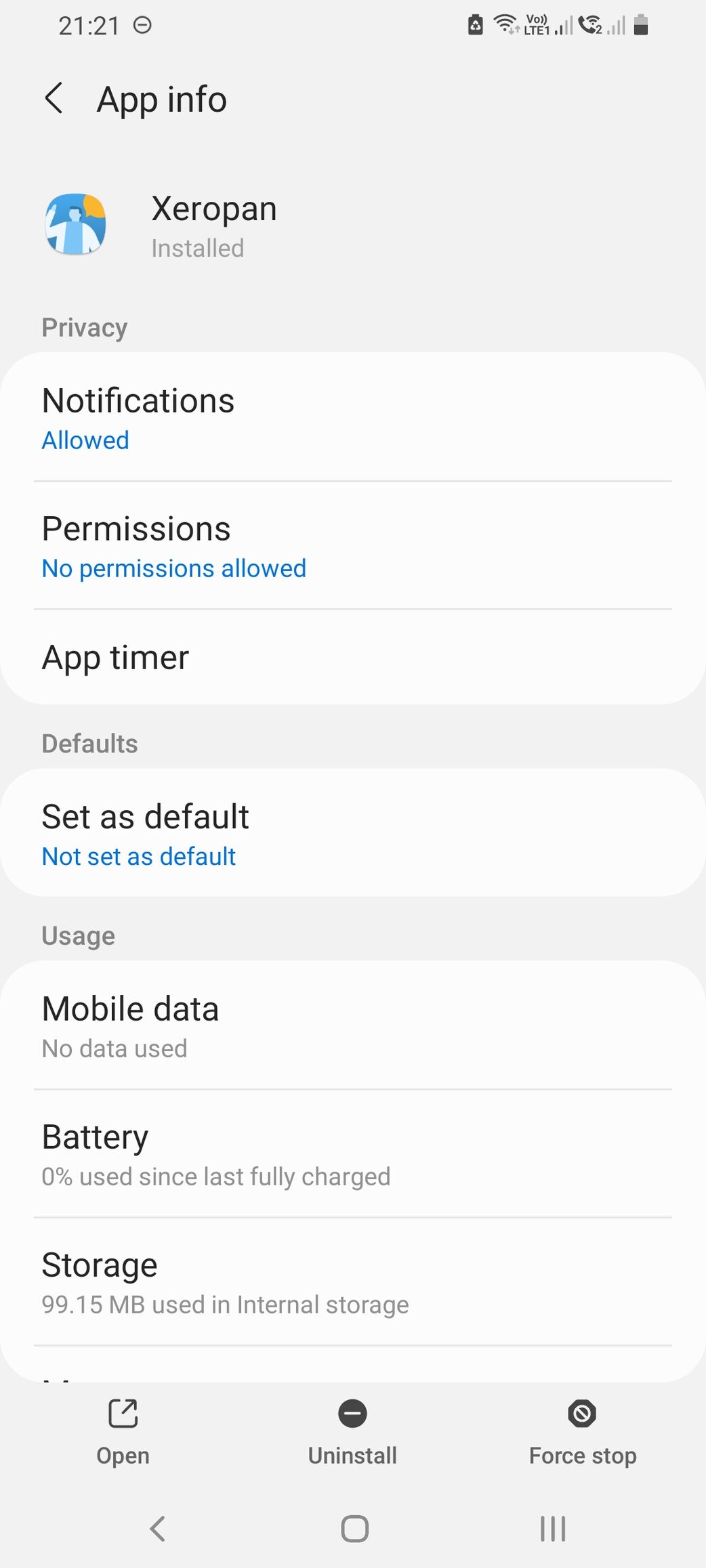This screenshot has width=706, height=1568.
Task: Go back from App info
Action: tap(54, 99)
